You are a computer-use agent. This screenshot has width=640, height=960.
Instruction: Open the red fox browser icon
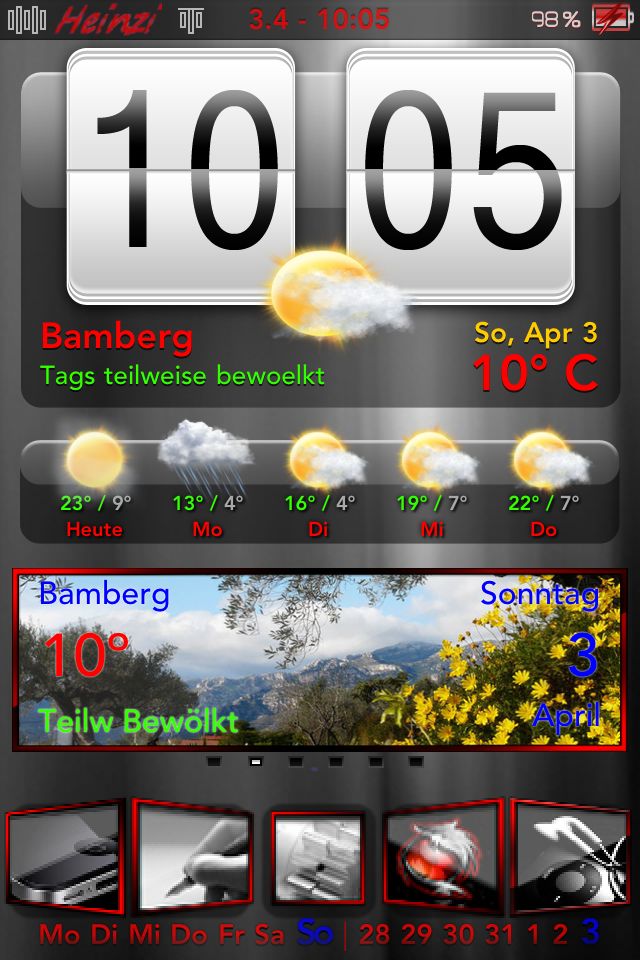[443, 856]
